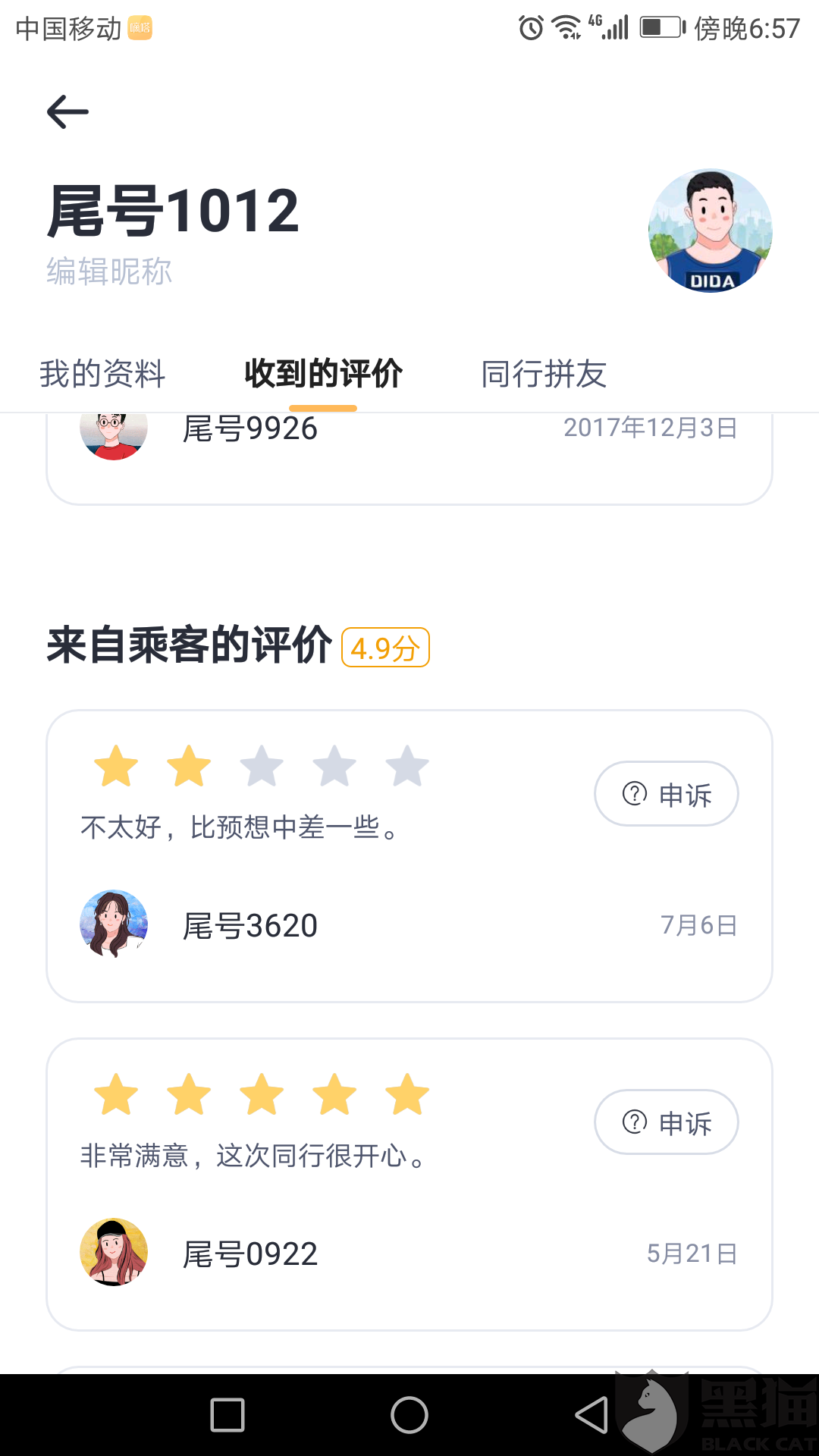819x1456 pixels.
Task: Appeal the five-star review from 尾号0922
Action: click(x=666, y=1122)
